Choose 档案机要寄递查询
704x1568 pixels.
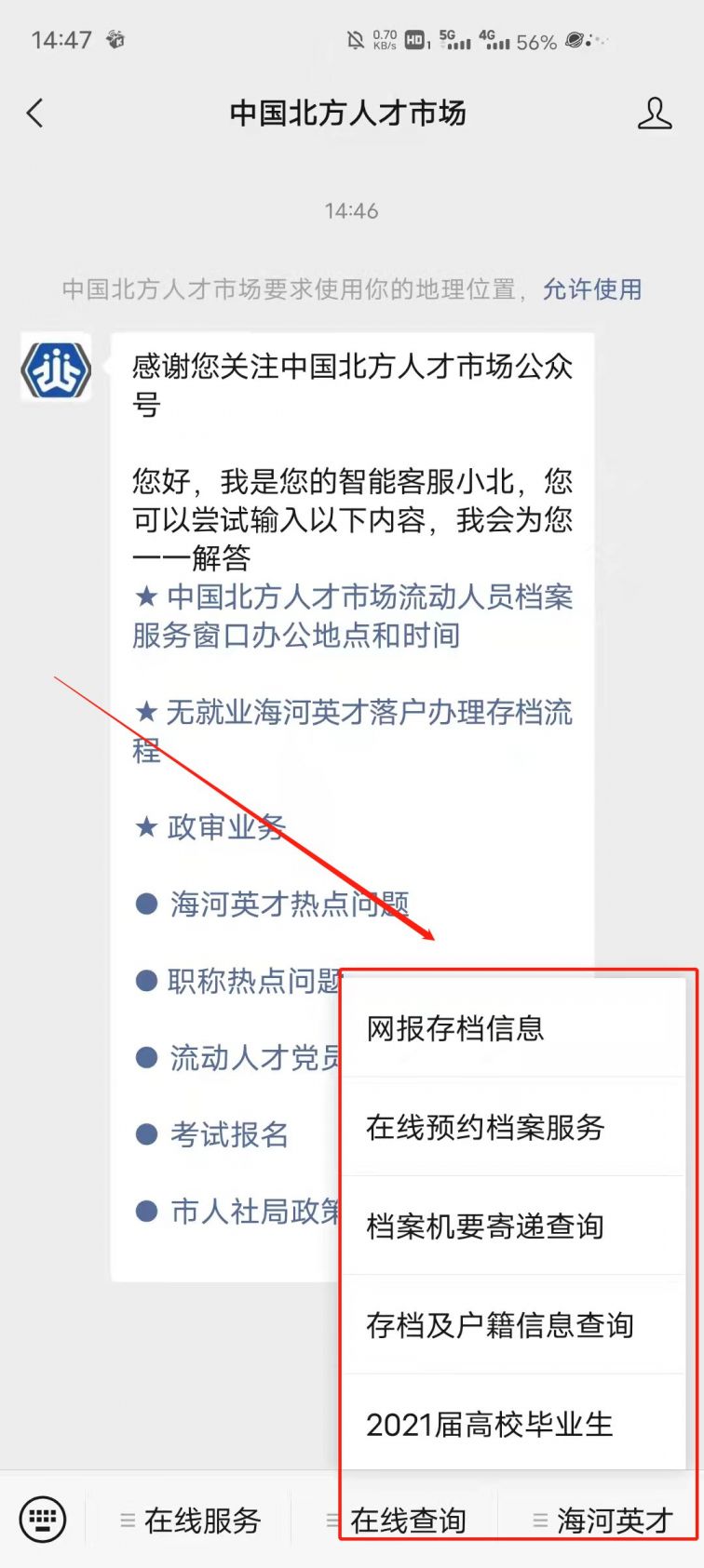pyautogui.click(x=515, y=1226)
